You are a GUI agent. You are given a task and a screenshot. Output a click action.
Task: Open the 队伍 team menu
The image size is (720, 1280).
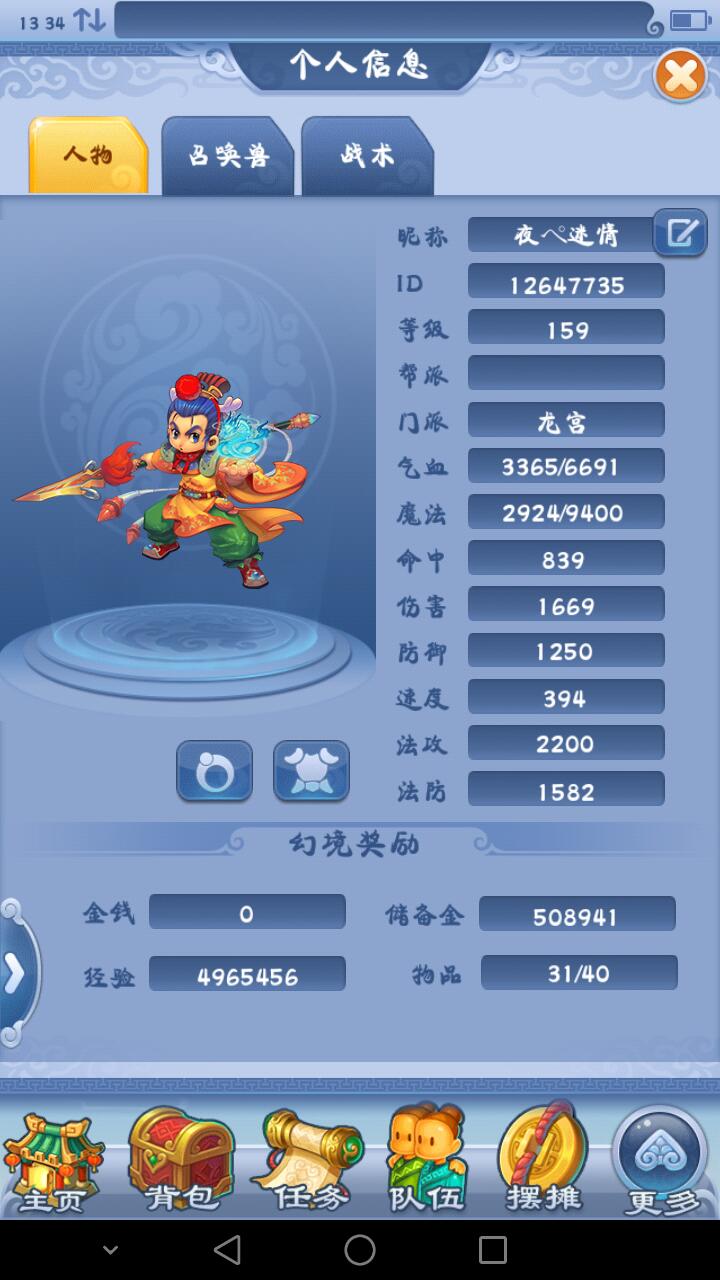(x=428, y=1160)
